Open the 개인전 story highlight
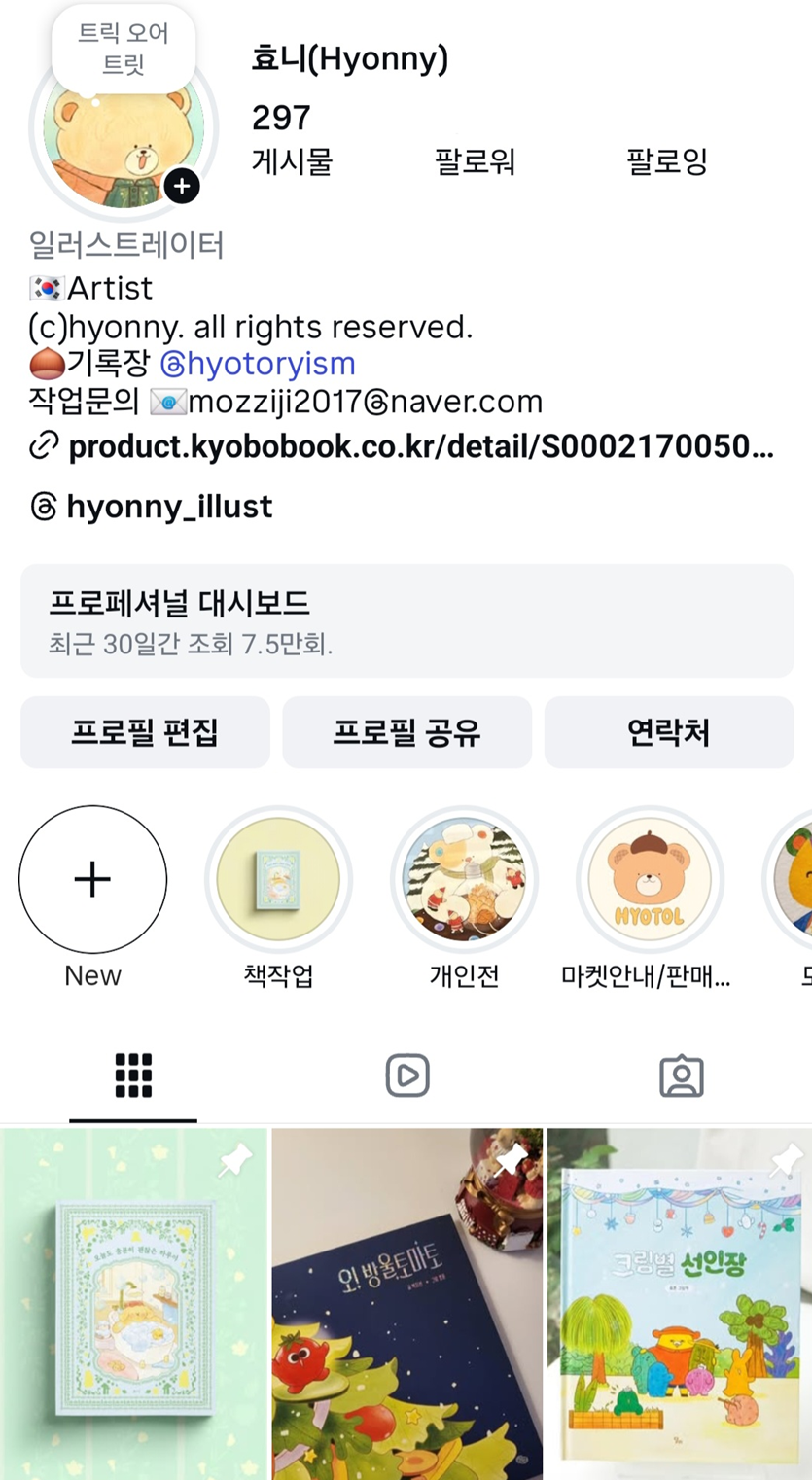This screenshot has height=1480, width=812. coord(465,878)
